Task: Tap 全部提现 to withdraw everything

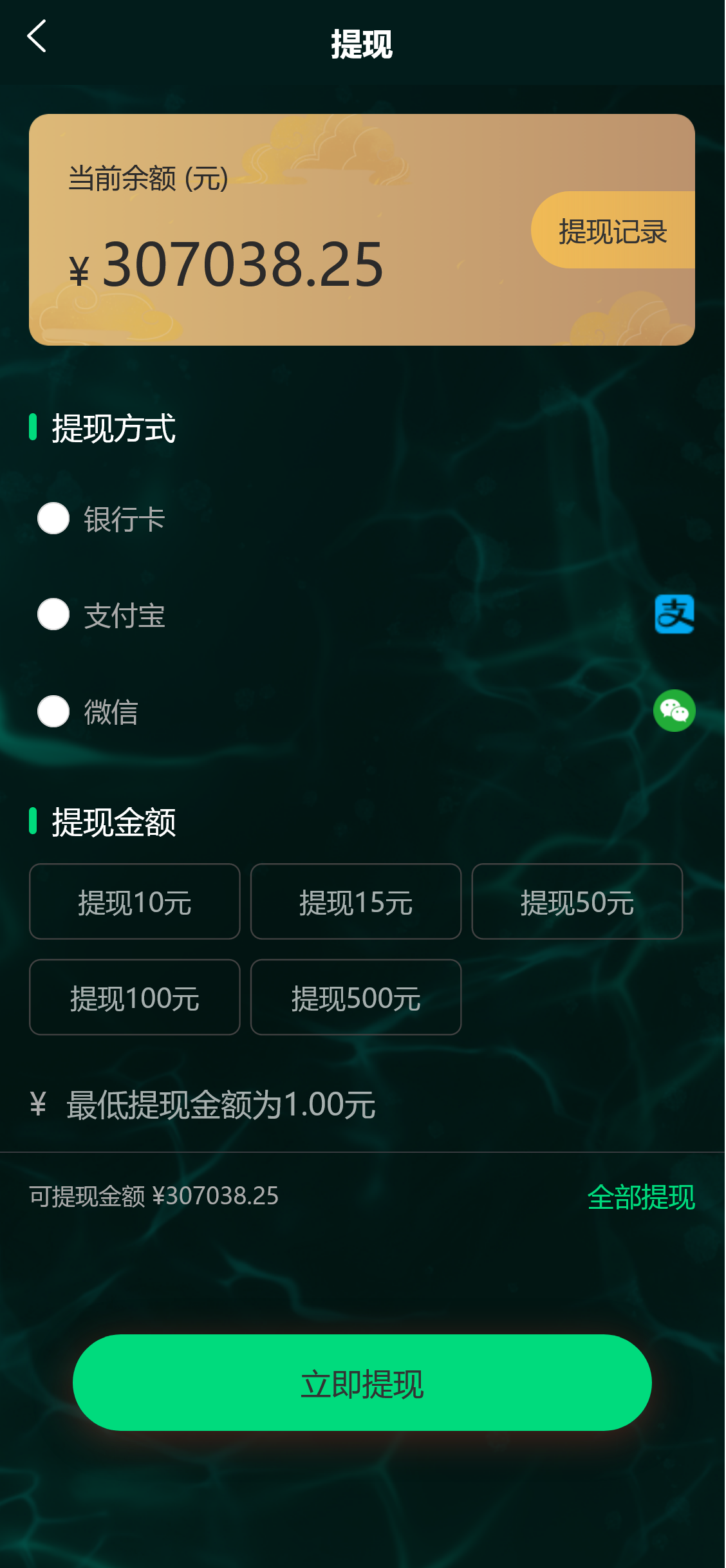Action: [641, 1197]
